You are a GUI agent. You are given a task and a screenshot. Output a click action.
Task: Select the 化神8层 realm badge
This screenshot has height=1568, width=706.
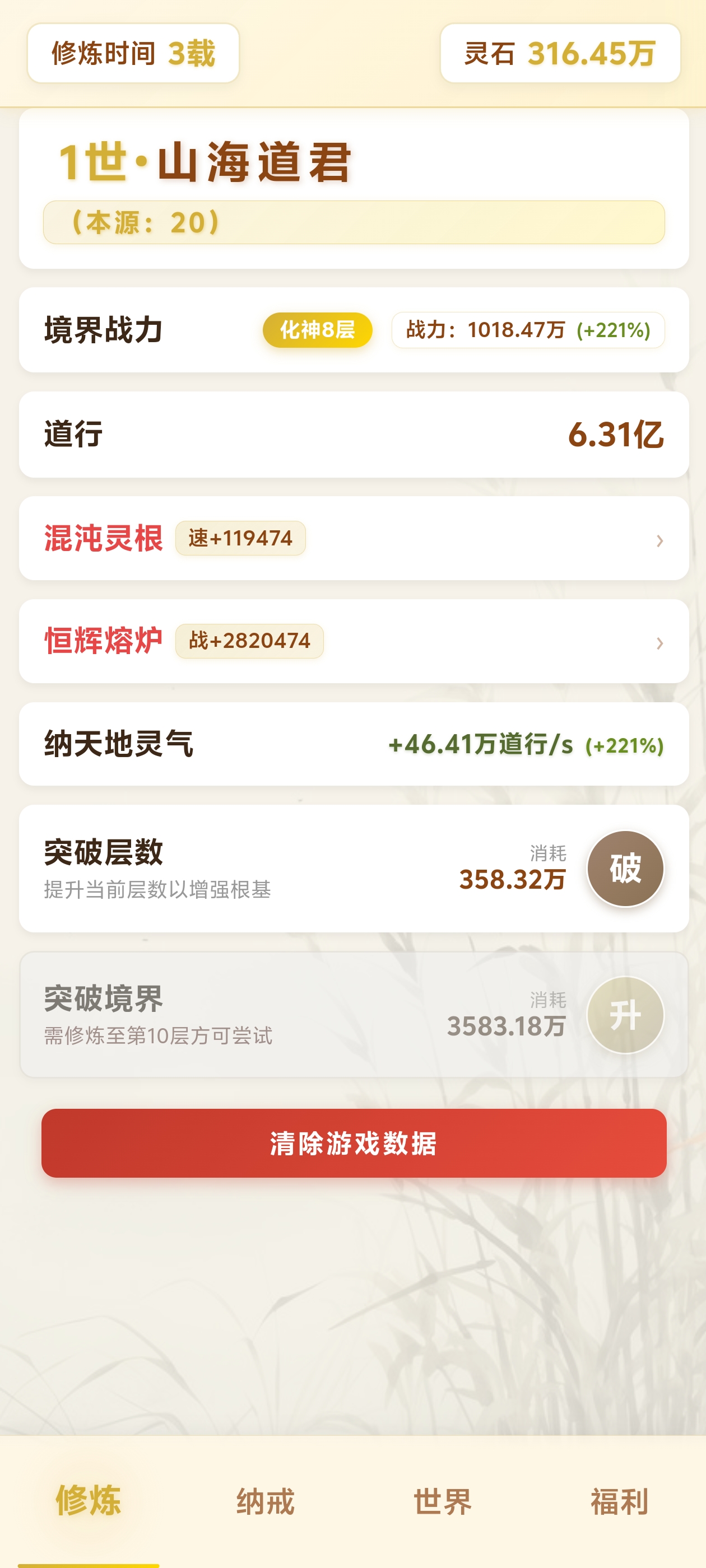point(317,329)
